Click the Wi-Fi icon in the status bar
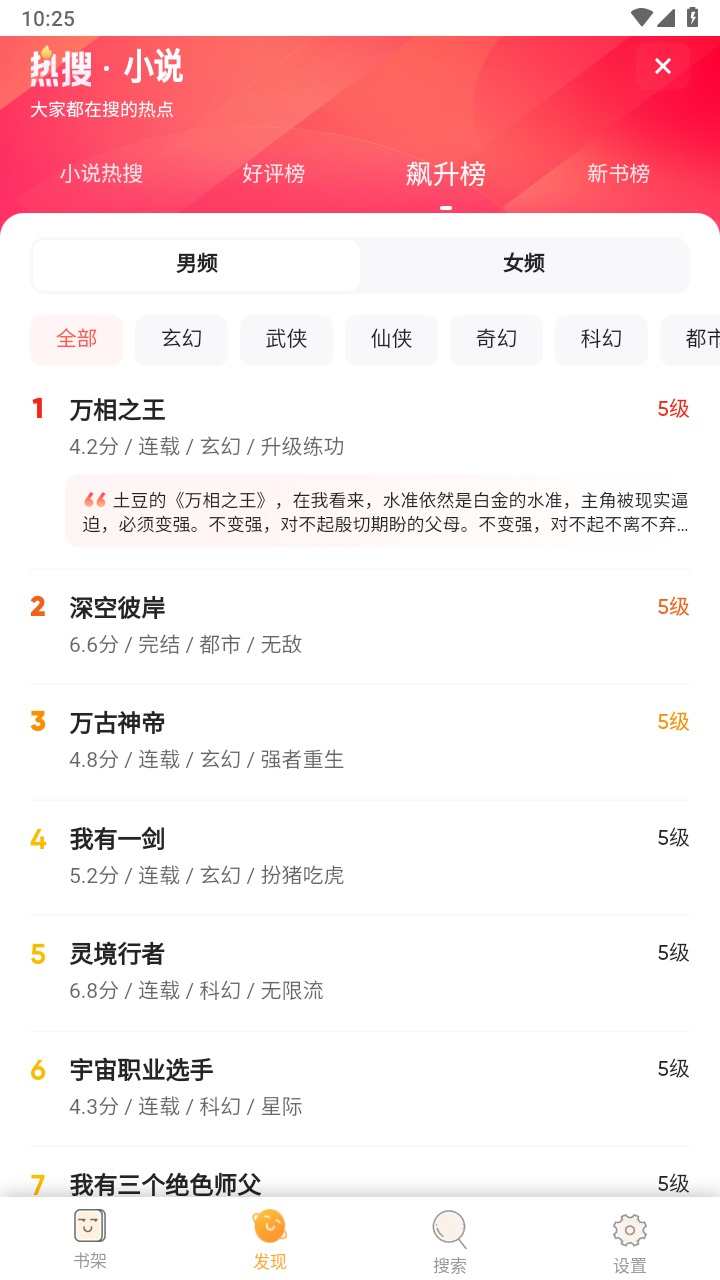The image size is (720, 1280). pos(640,16)
